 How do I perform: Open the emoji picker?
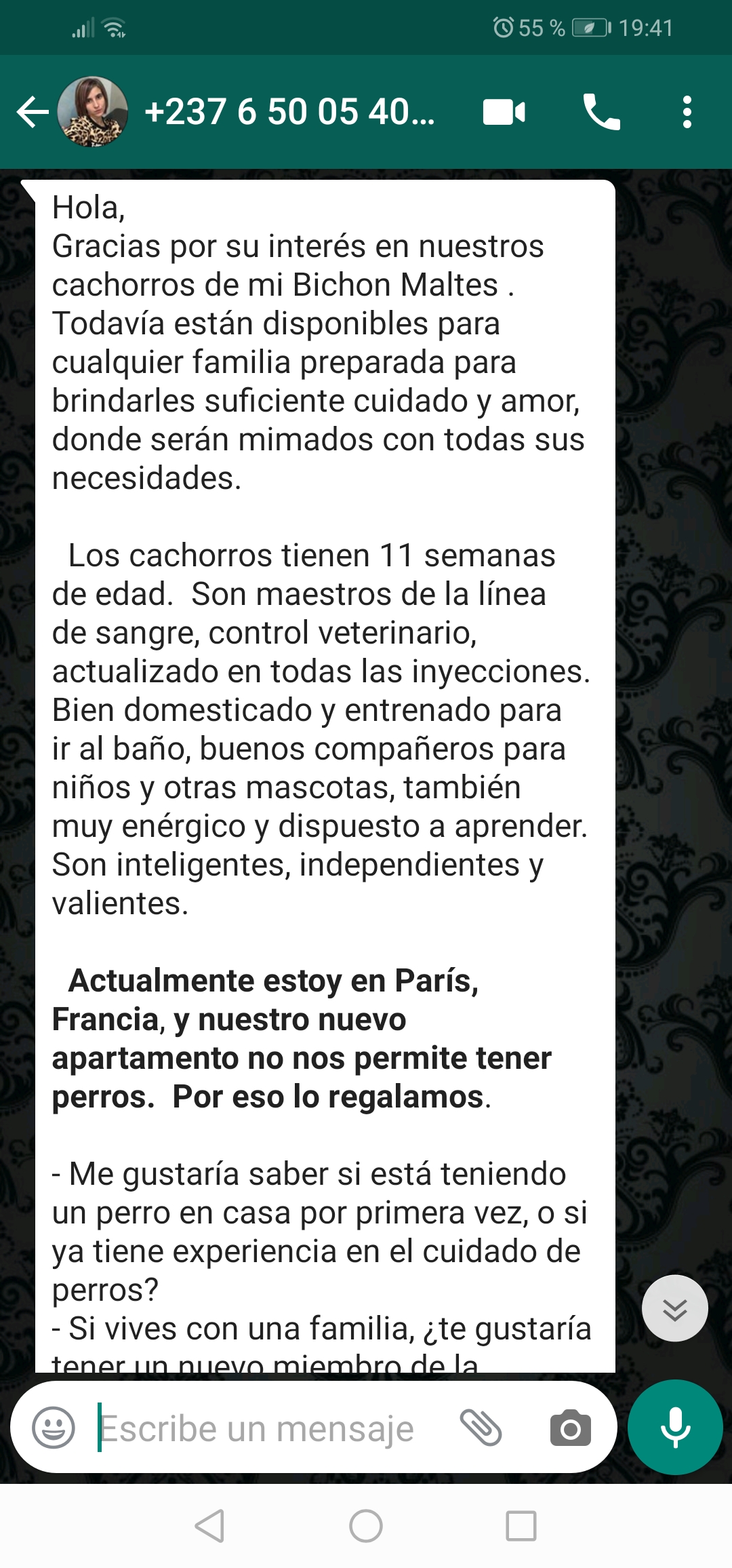point(54,1427)
